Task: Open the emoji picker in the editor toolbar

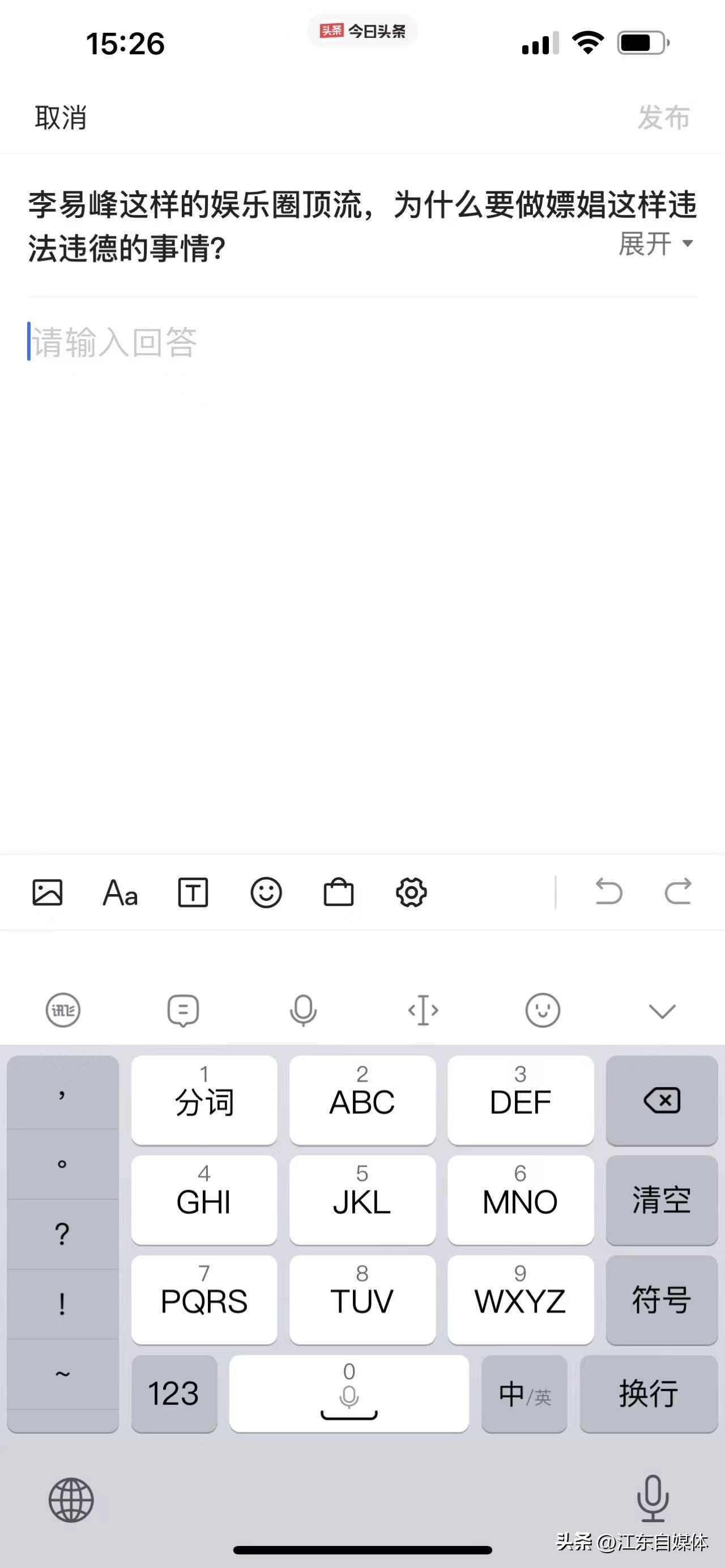Action: (x=266, y=893)
